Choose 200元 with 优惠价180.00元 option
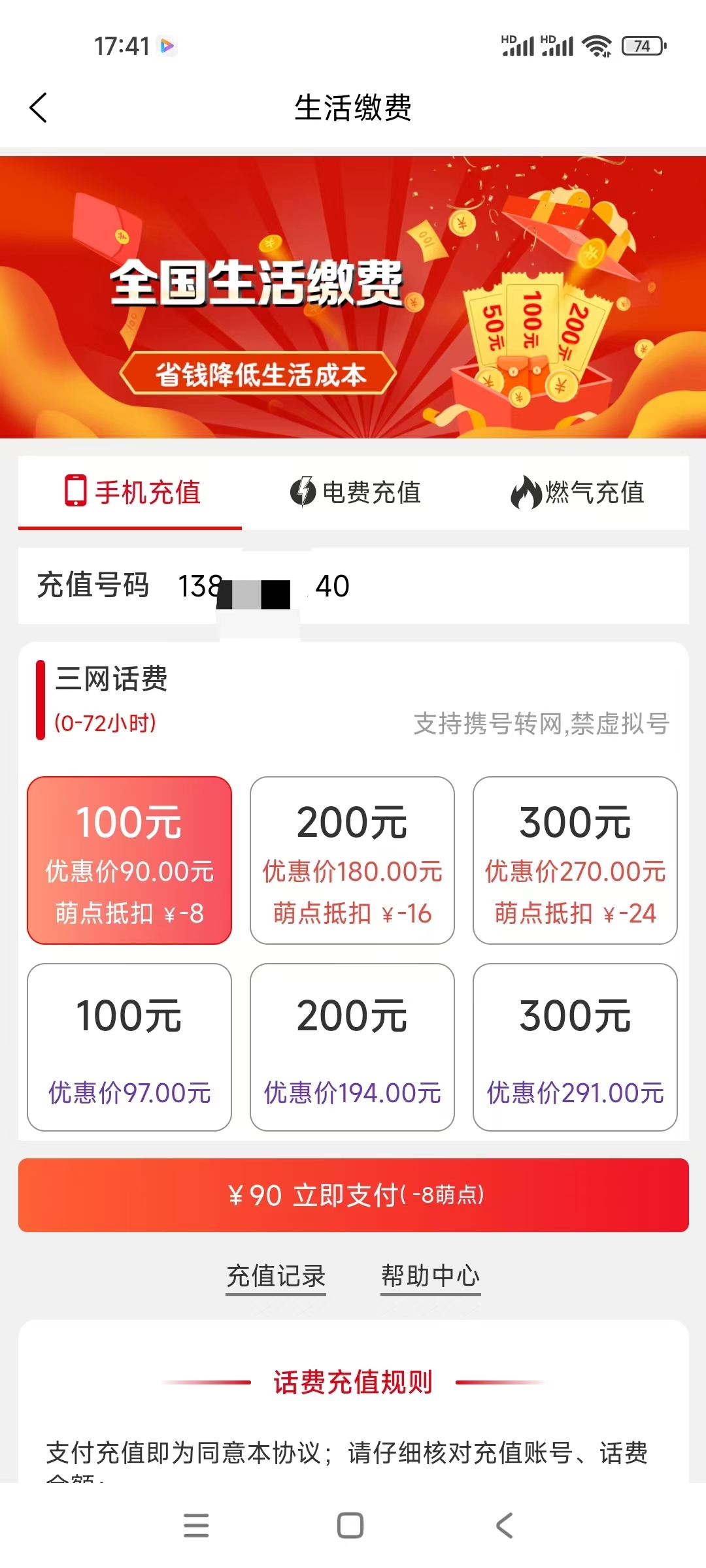706x1568 pixels. click(x=352, y=860)
